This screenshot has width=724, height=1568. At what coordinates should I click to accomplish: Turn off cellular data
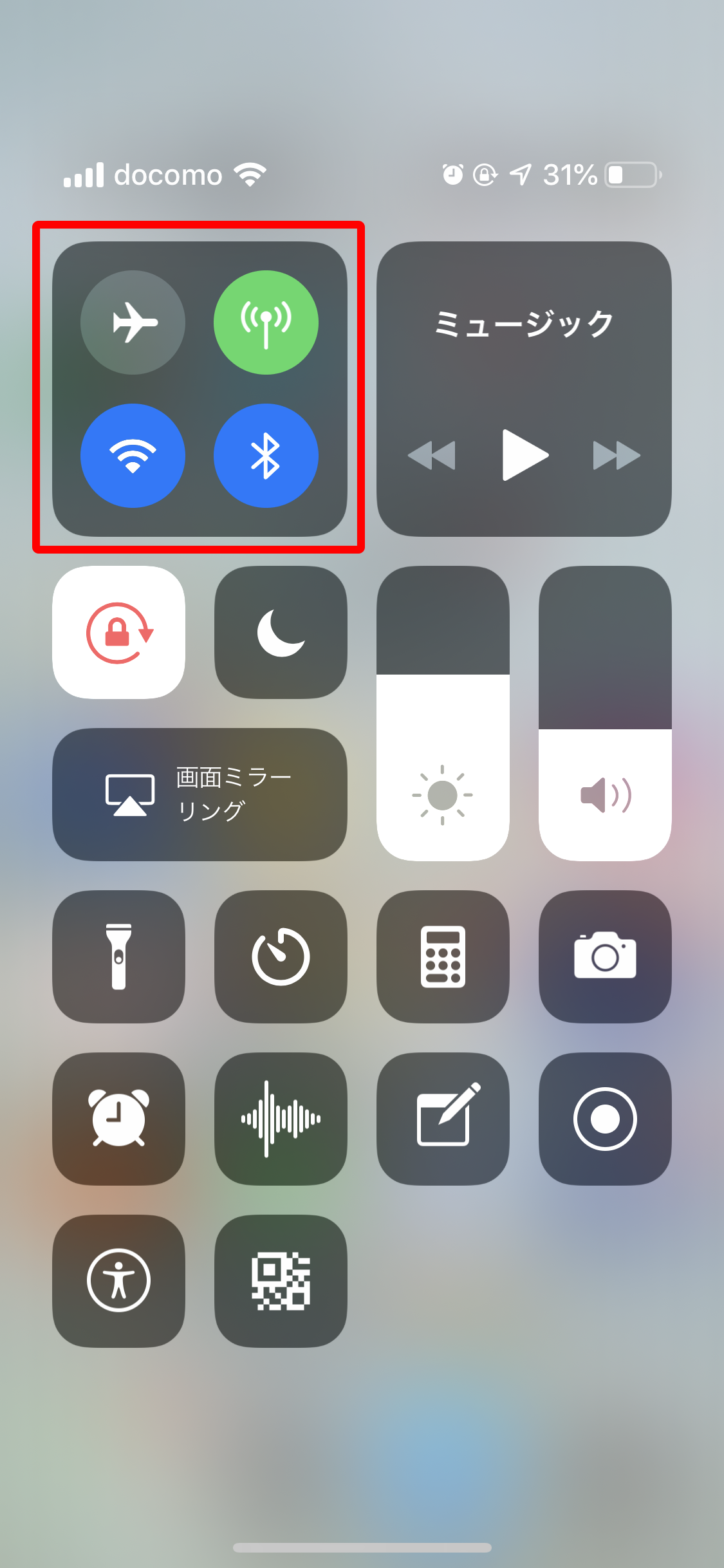266,322
